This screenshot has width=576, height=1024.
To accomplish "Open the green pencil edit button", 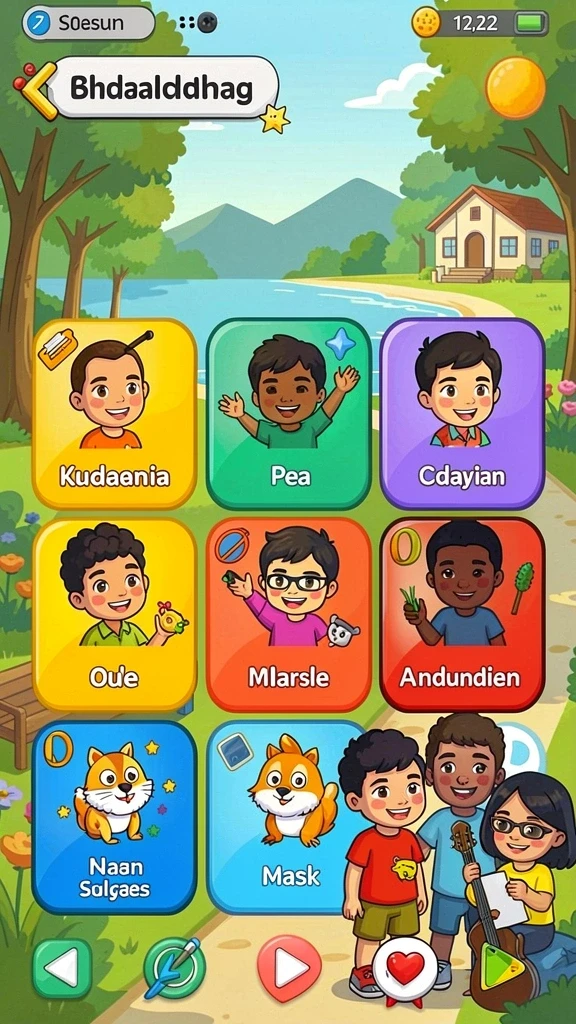I will [x=174, y=968].
